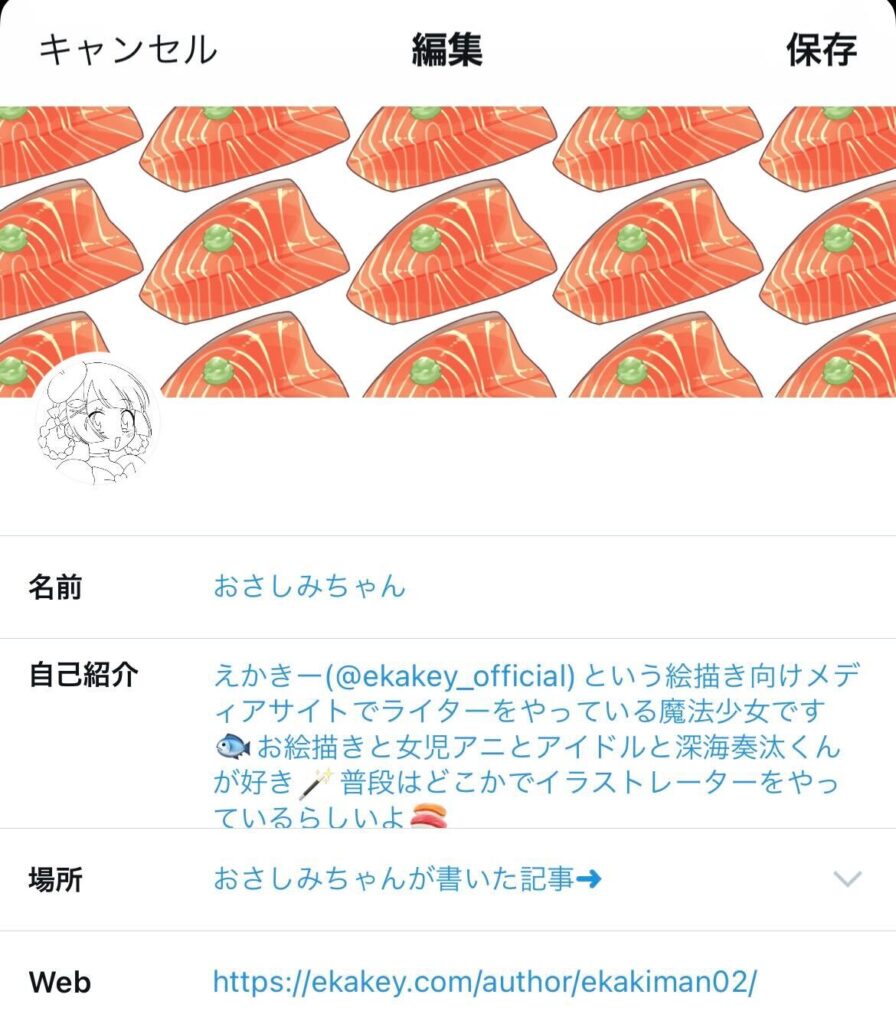Select the 編集 screen title
Viewport: 896px width, 1024px height.
(x=447, y=52)
